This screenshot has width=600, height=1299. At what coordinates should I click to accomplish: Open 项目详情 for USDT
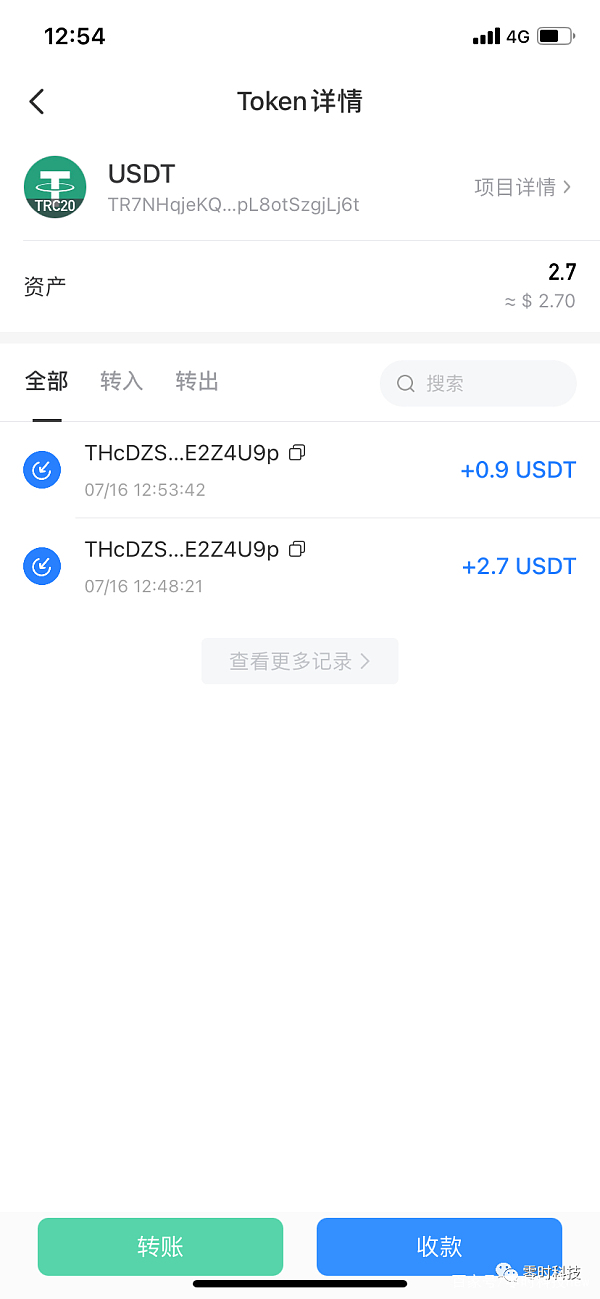tap(522, 187)
